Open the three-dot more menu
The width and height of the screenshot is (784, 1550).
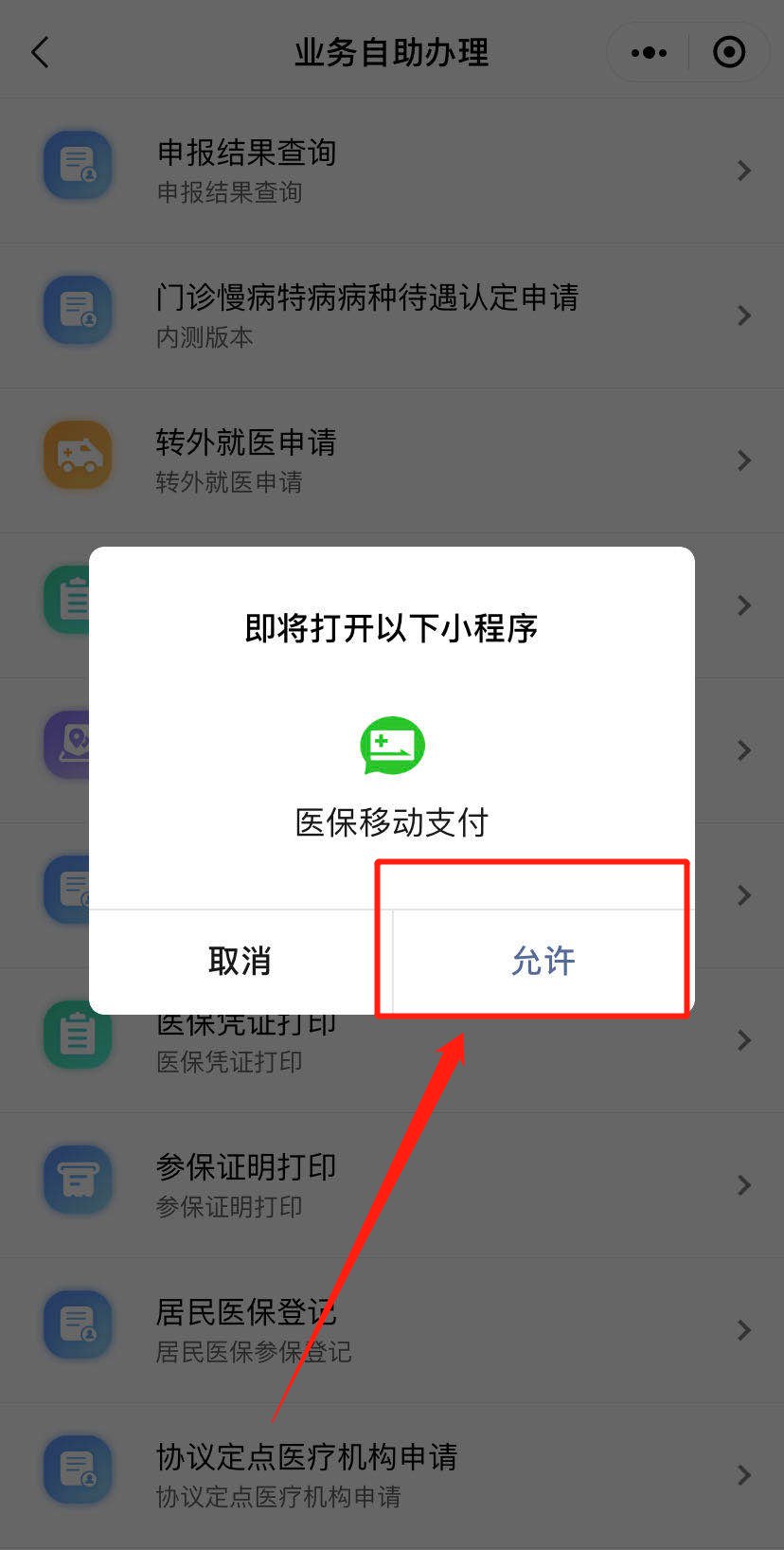[x=649, y=52]
